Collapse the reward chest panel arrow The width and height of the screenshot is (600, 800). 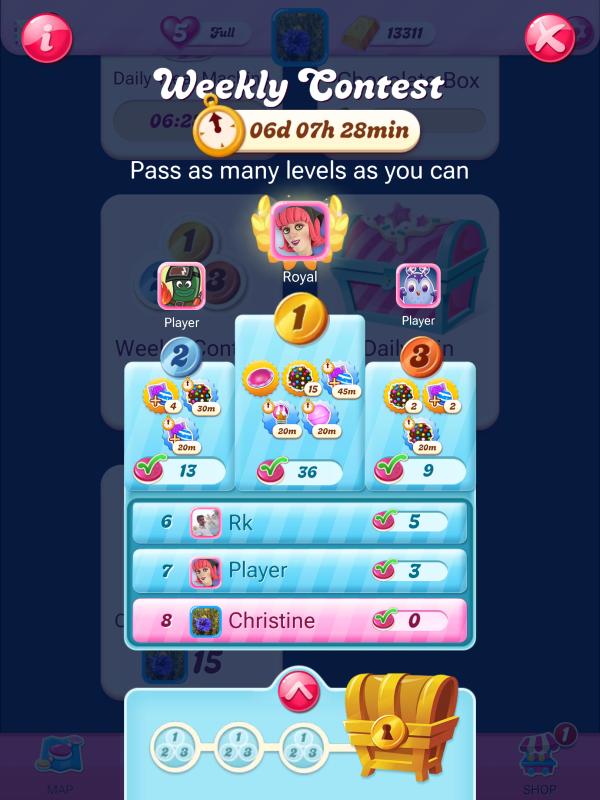299,687
